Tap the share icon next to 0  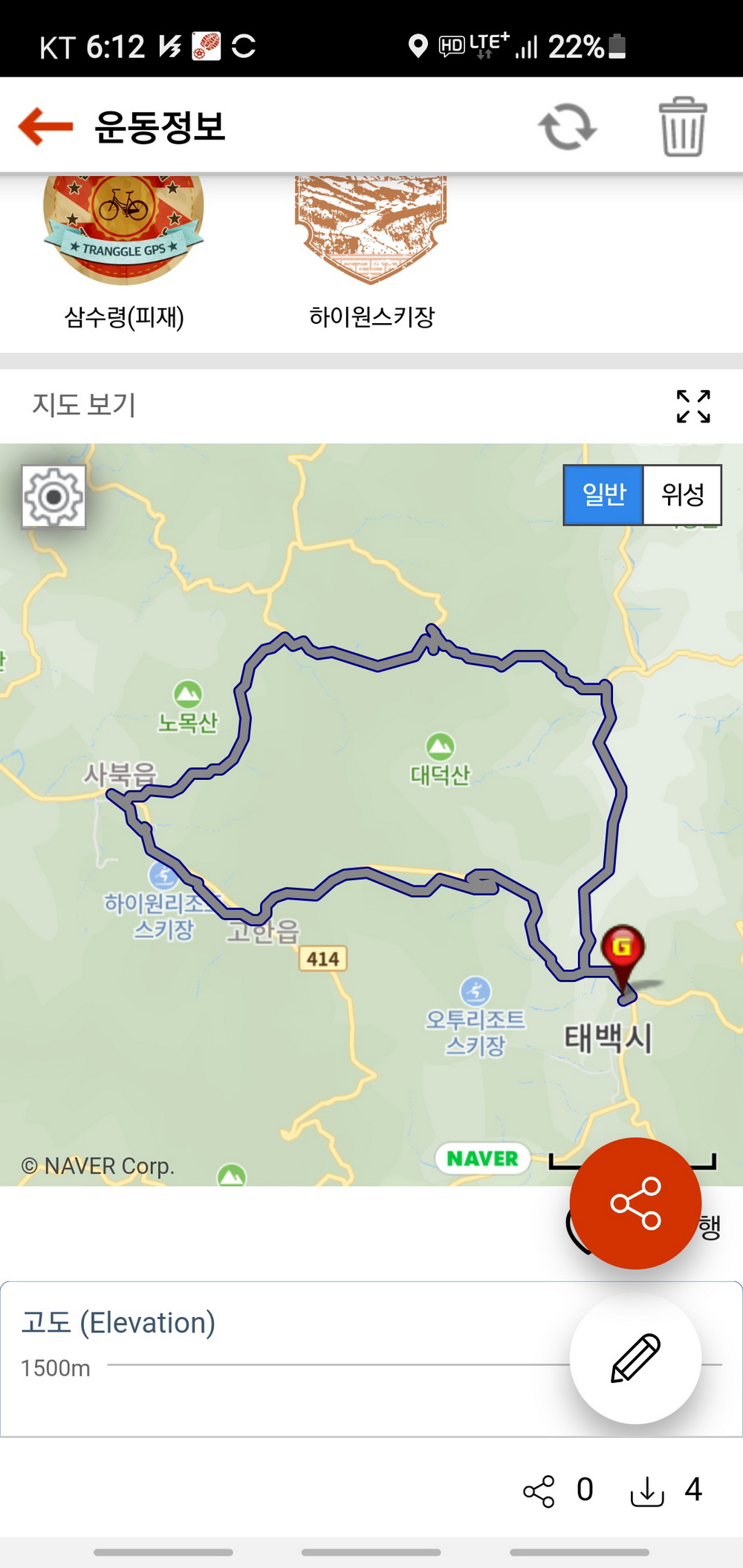tap(539, 1491)
